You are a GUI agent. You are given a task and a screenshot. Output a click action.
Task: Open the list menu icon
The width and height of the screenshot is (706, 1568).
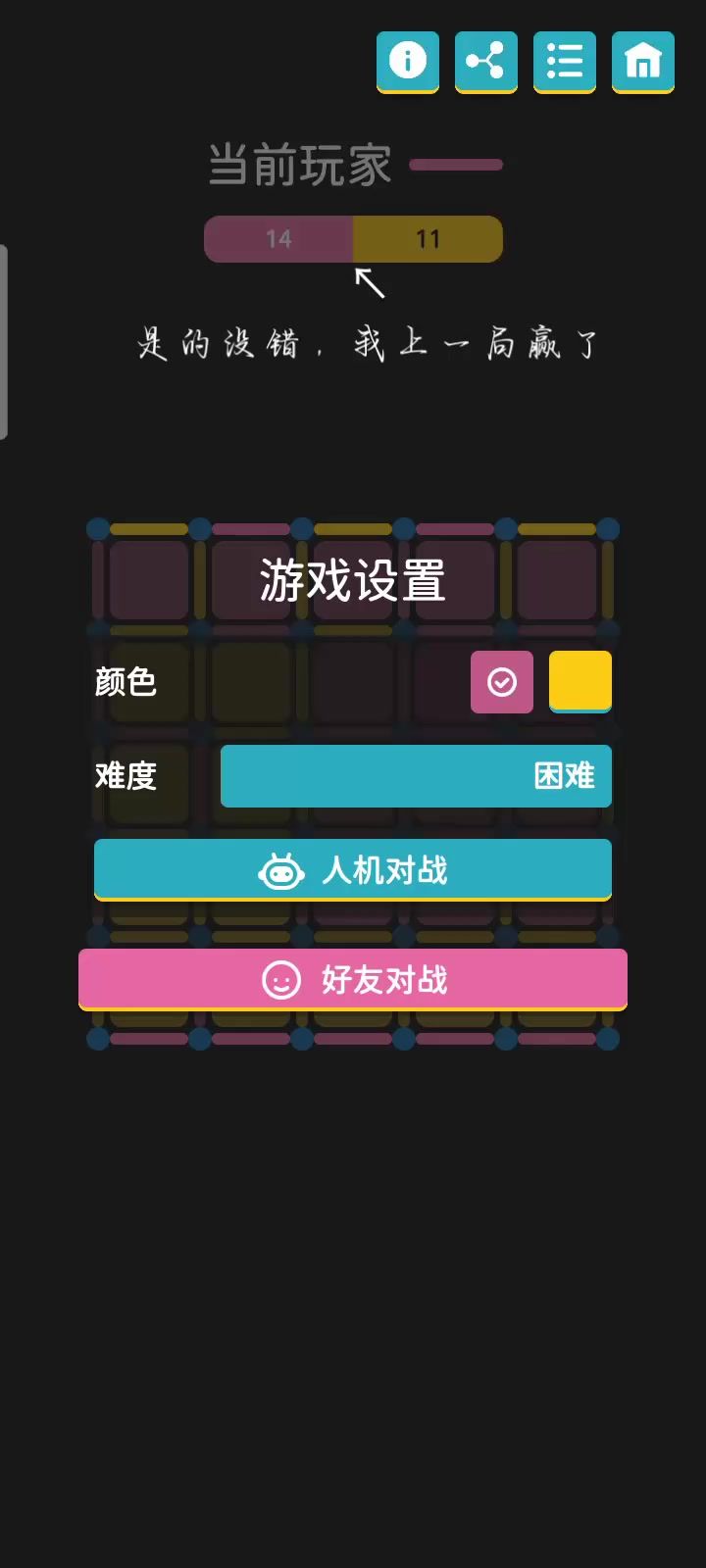pyautogui.click(x=565, y=61)
